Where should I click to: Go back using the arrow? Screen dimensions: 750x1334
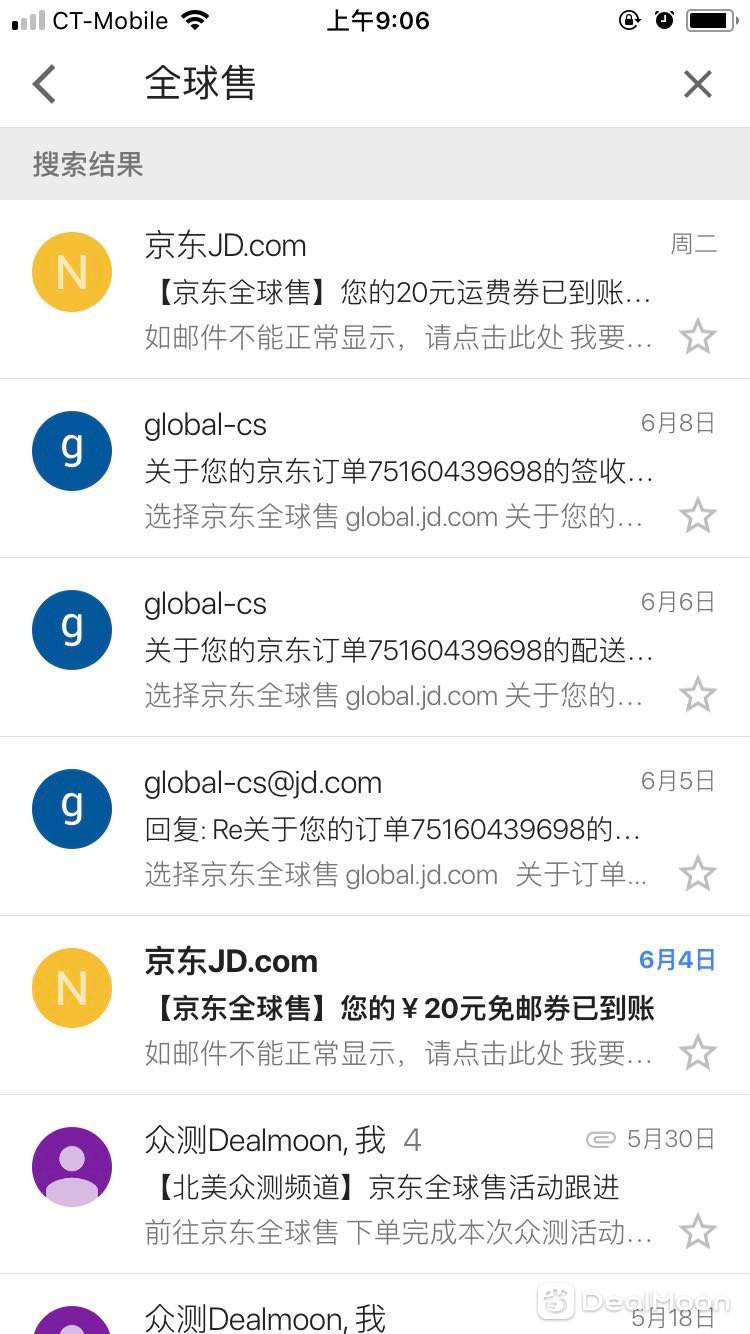click(x=44, y=84)
